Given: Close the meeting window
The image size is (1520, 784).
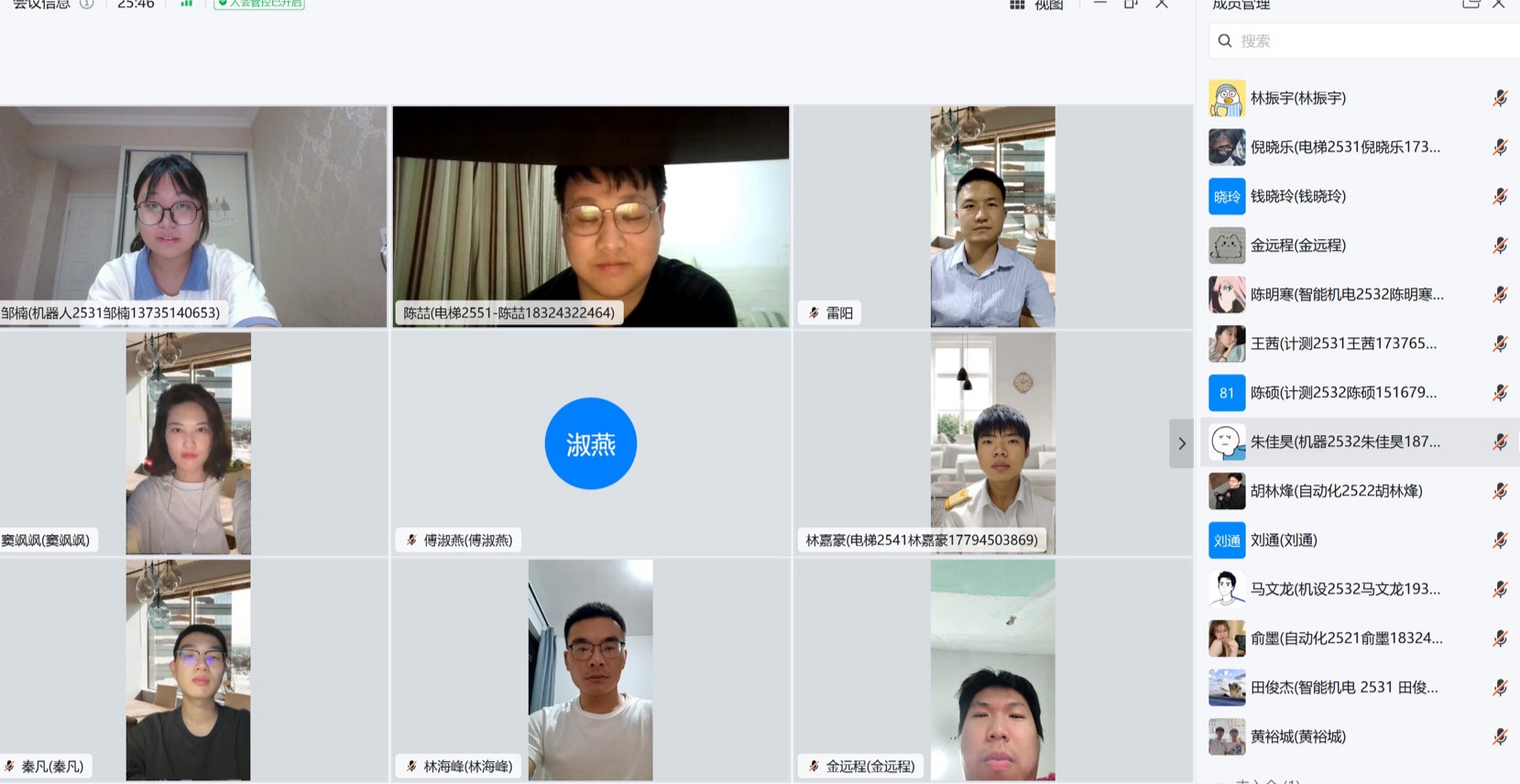Looking at the screenshot, I should [1162, 5].
